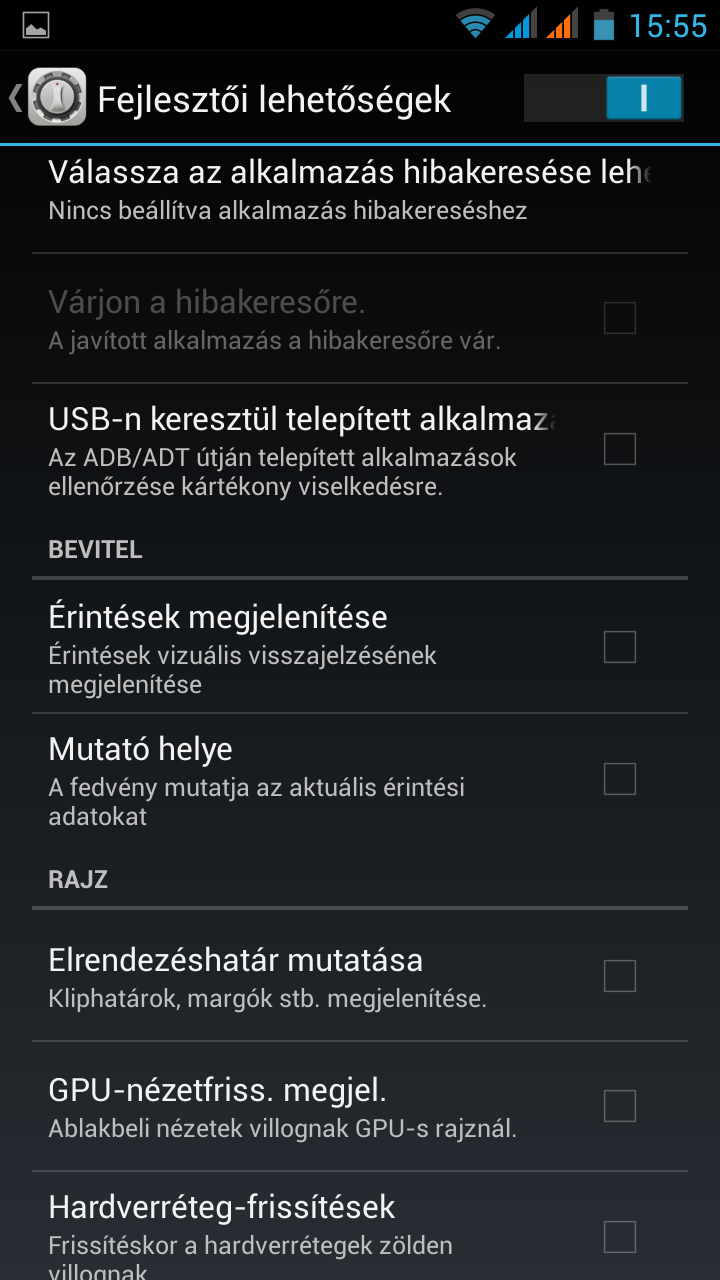Screen dimensions: 720x1280
Task: Enable USB-n keresztül telepített alkalmazások checkbox
Action: click(620, 449)
